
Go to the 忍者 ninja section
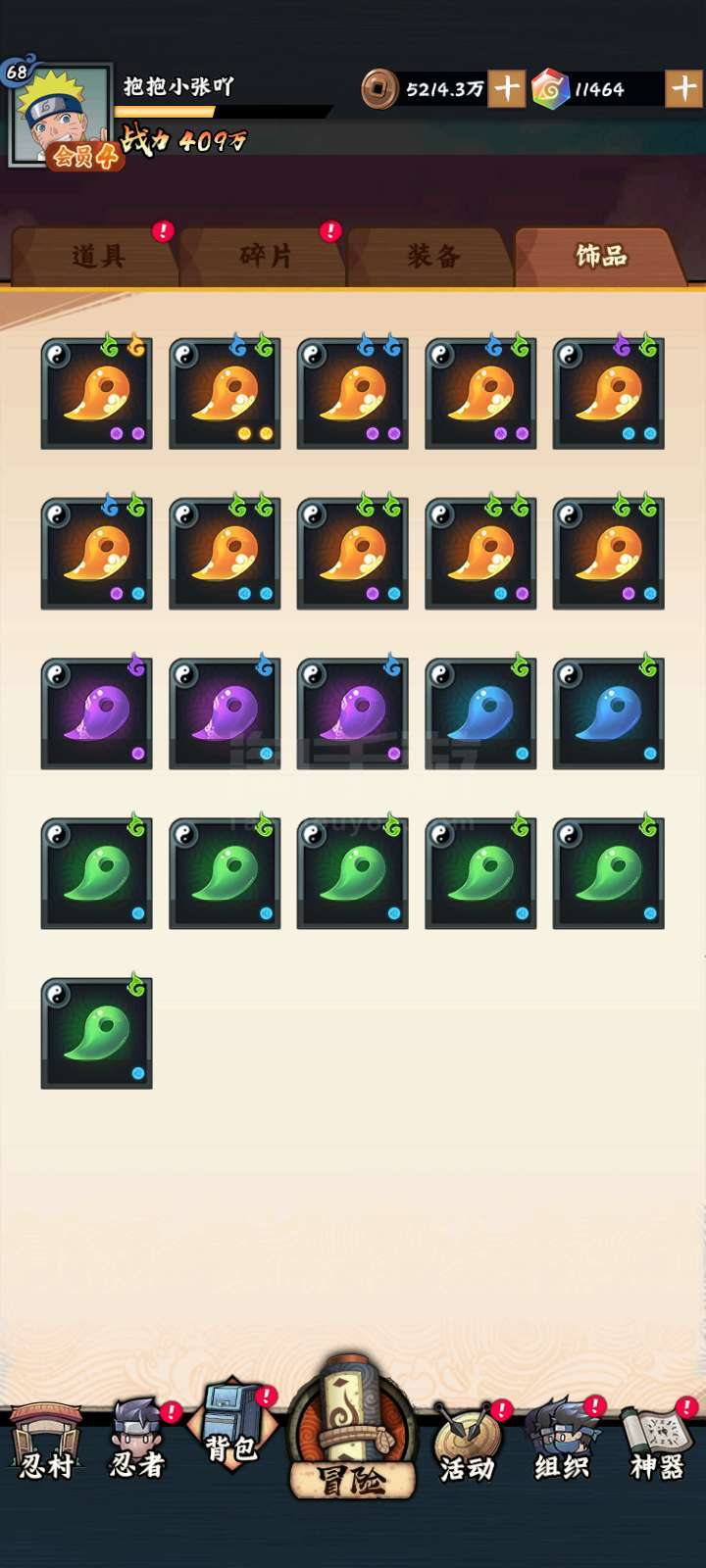tap(137, 1442)
